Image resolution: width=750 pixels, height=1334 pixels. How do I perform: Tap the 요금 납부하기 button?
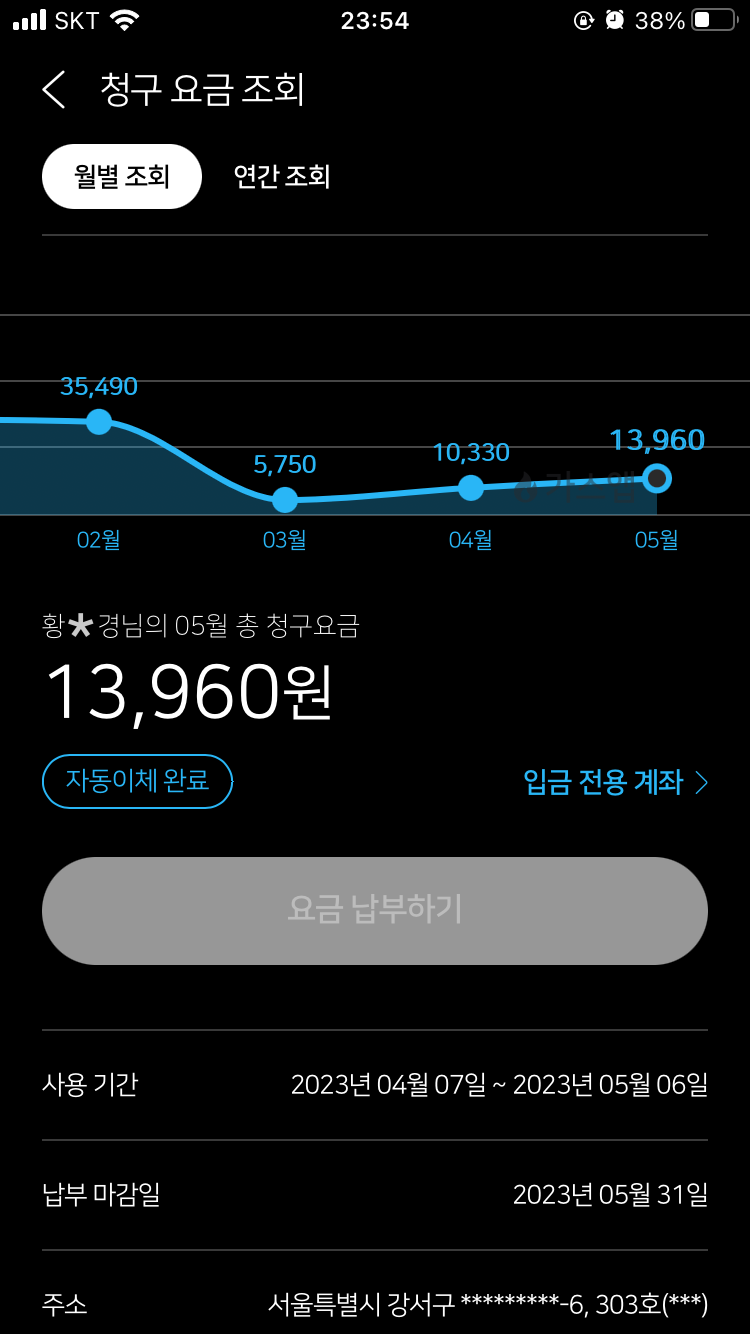pos(375,910)
